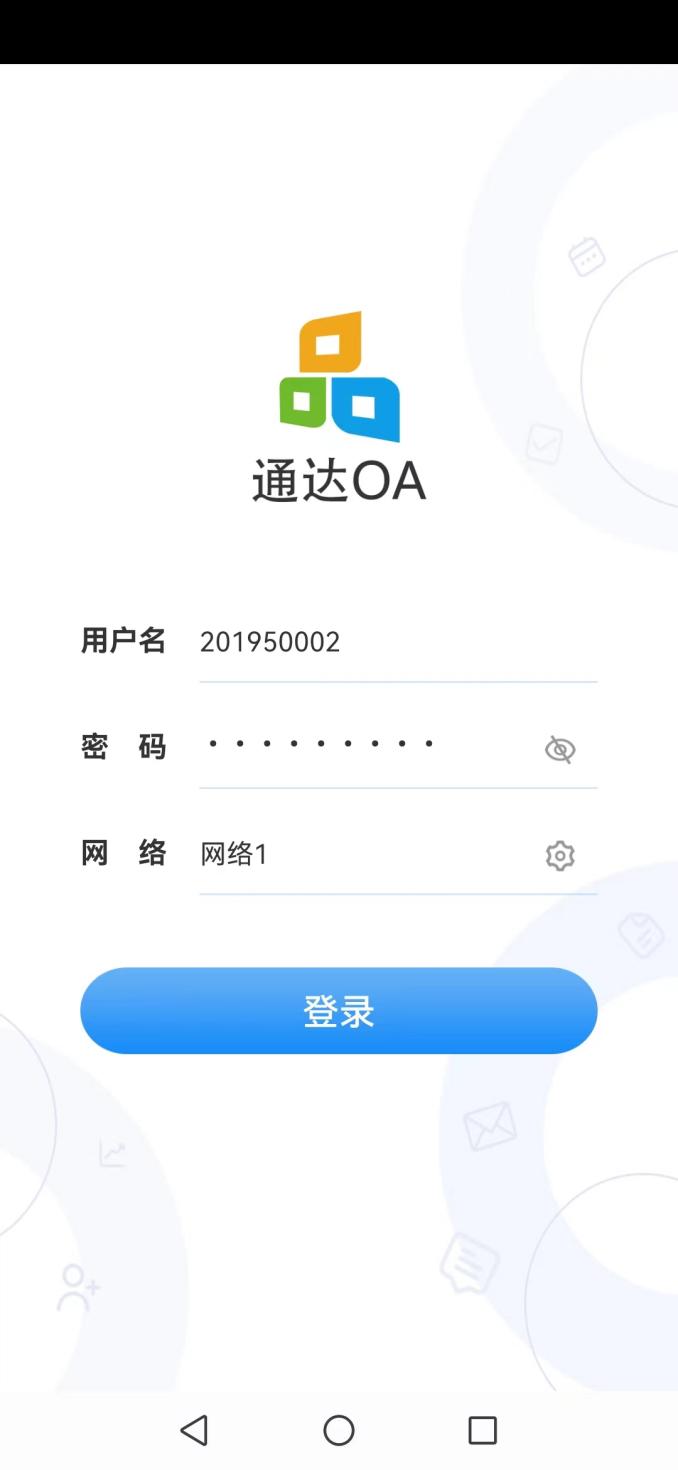
Task: Tap the blue 登录 login button
Action: point(338,1011)
